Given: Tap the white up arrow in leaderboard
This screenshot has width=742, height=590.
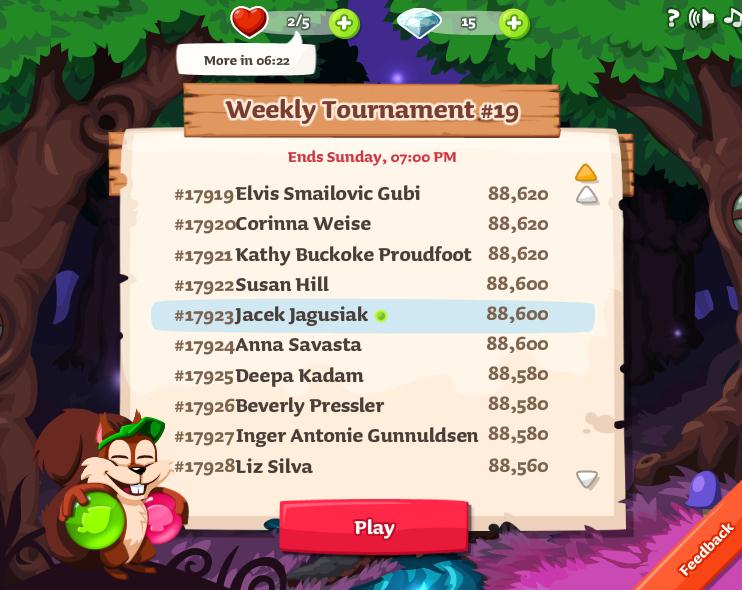Looking at the screenshot, I should (587, 196).
